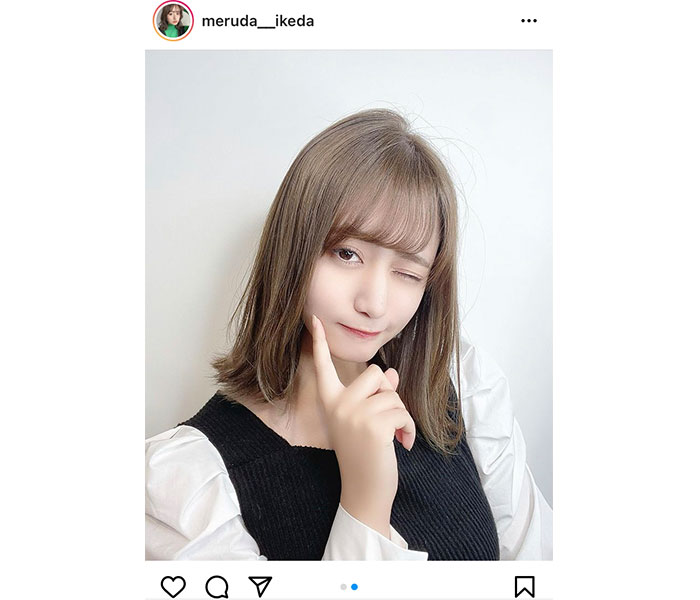700x600 pixels.
Task: Like this post with the heart icon
Action: tap(173, 586)
